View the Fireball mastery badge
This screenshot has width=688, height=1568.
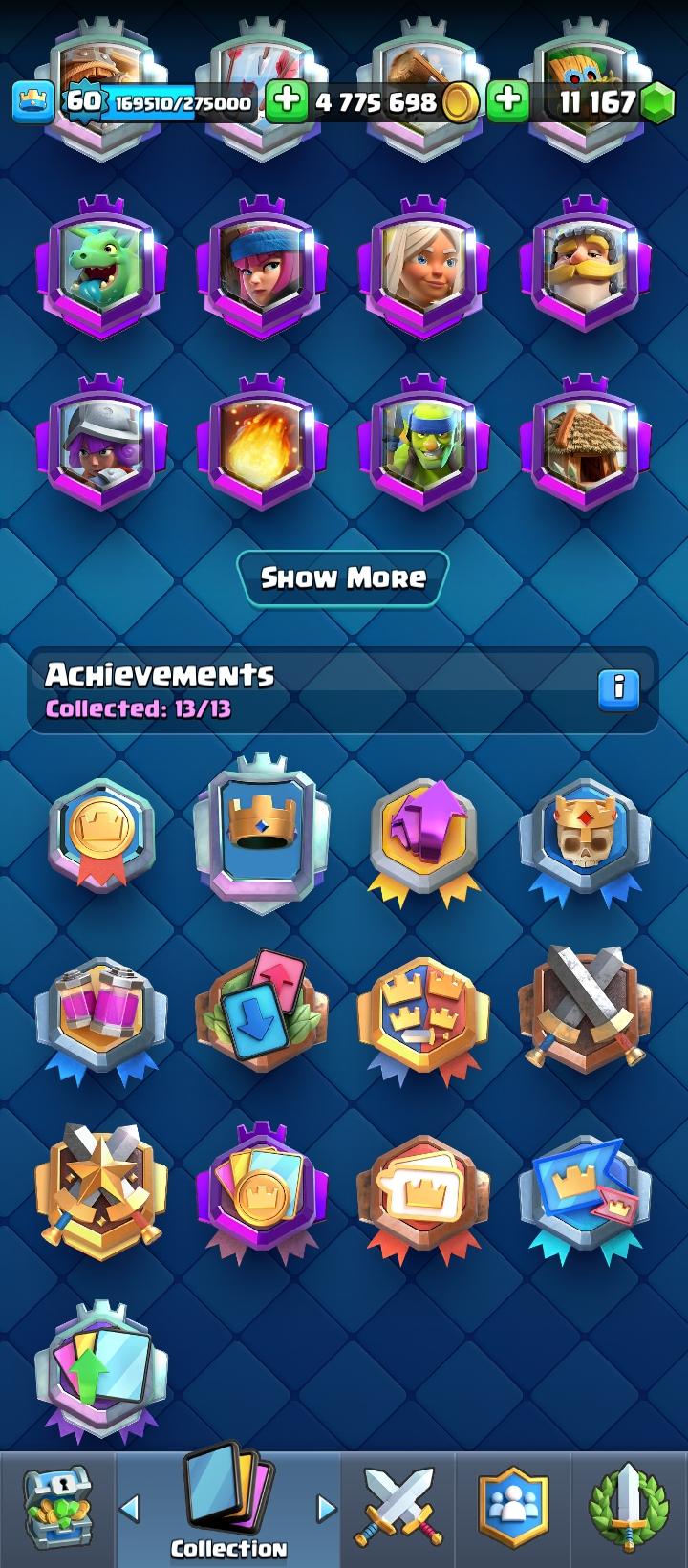click(262, 445)
